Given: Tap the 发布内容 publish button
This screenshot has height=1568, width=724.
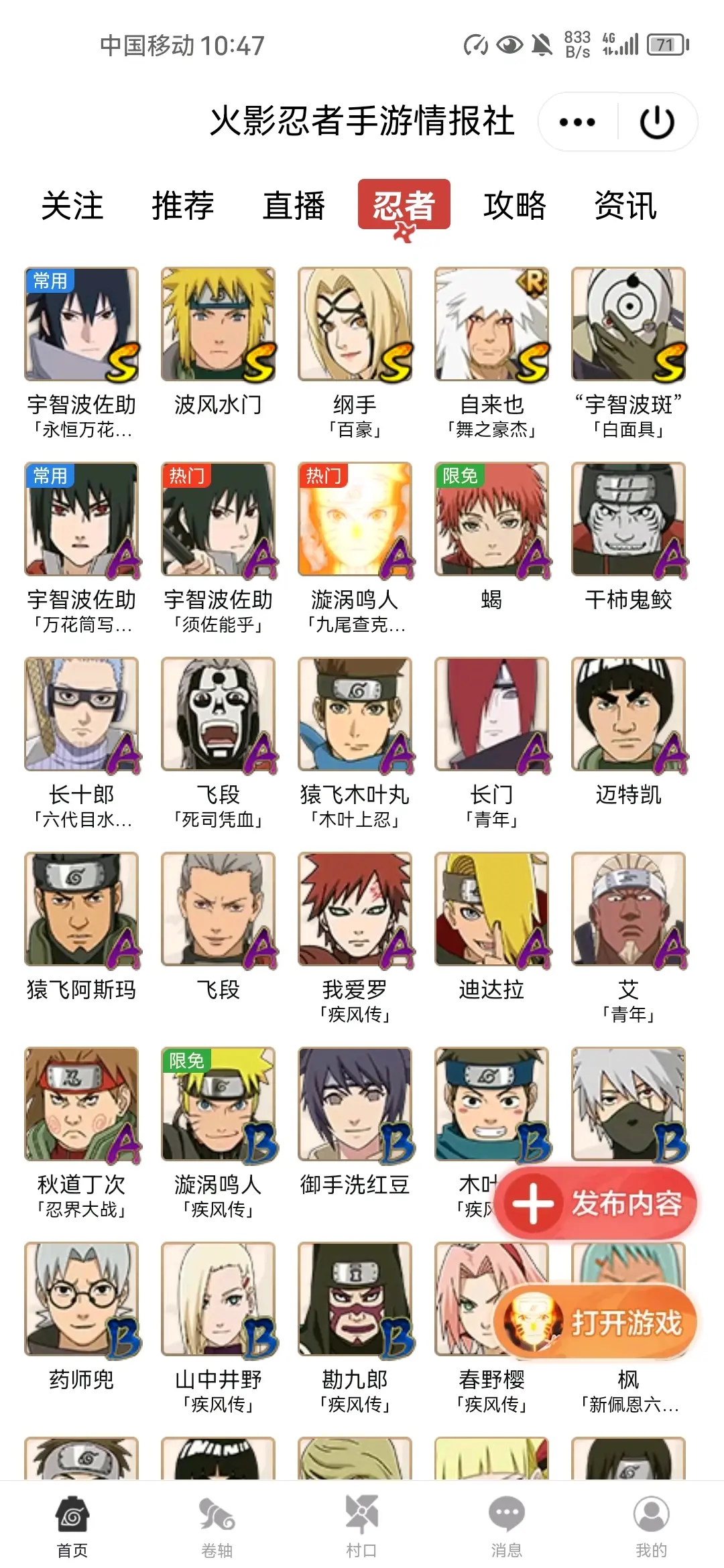Looking at the screenshot, I should tap(597, 1203).
